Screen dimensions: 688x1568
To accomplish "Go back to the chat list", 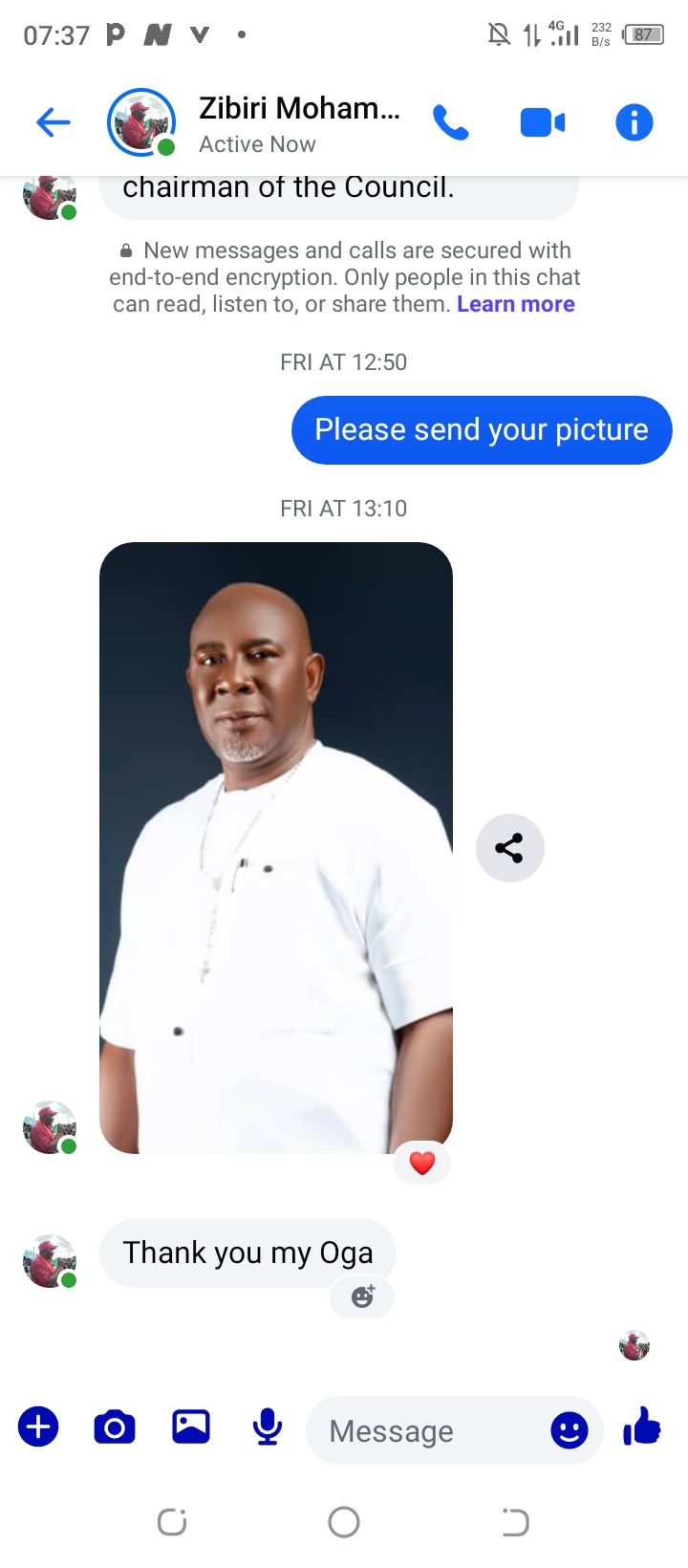I will (x=54, y=122).
